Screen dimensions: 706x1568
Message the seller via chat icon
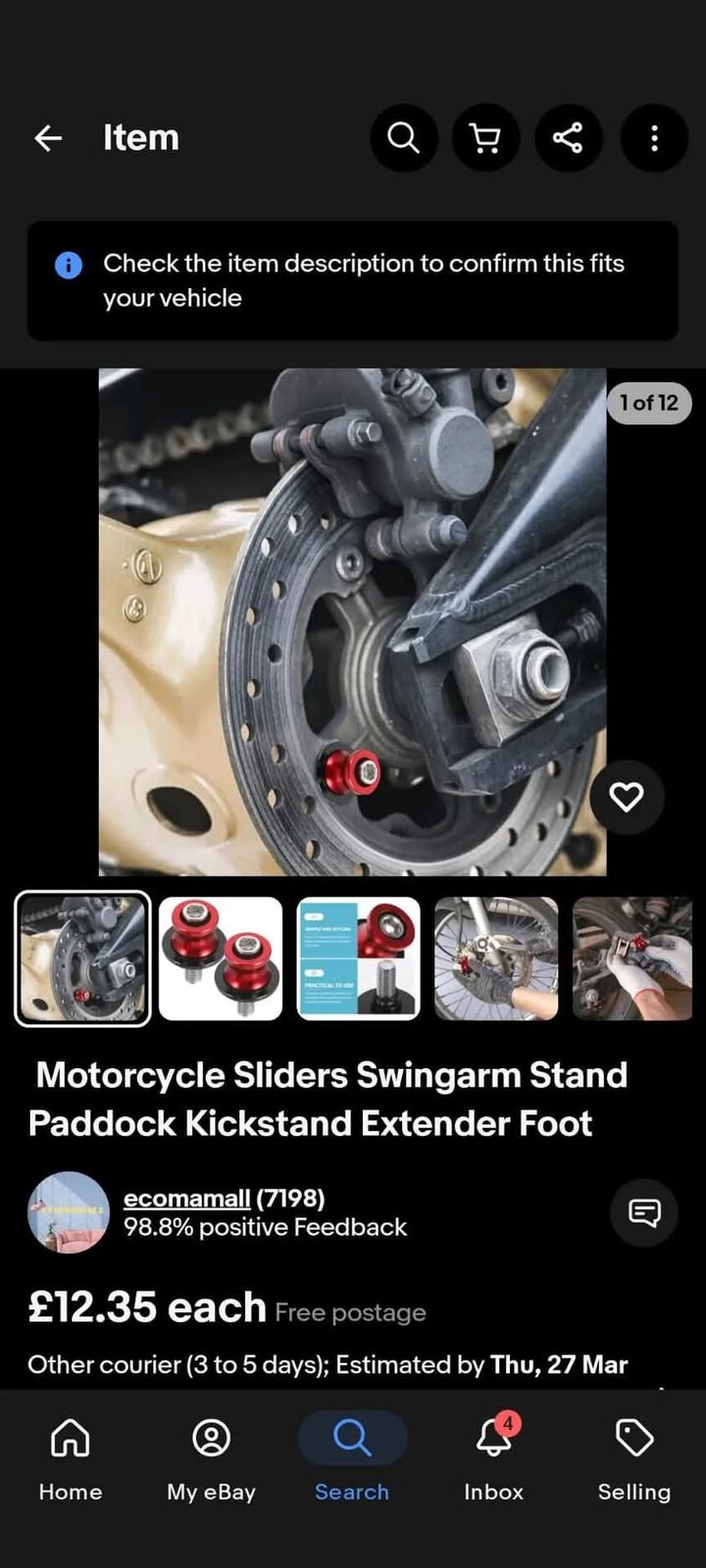[644, 1213]
